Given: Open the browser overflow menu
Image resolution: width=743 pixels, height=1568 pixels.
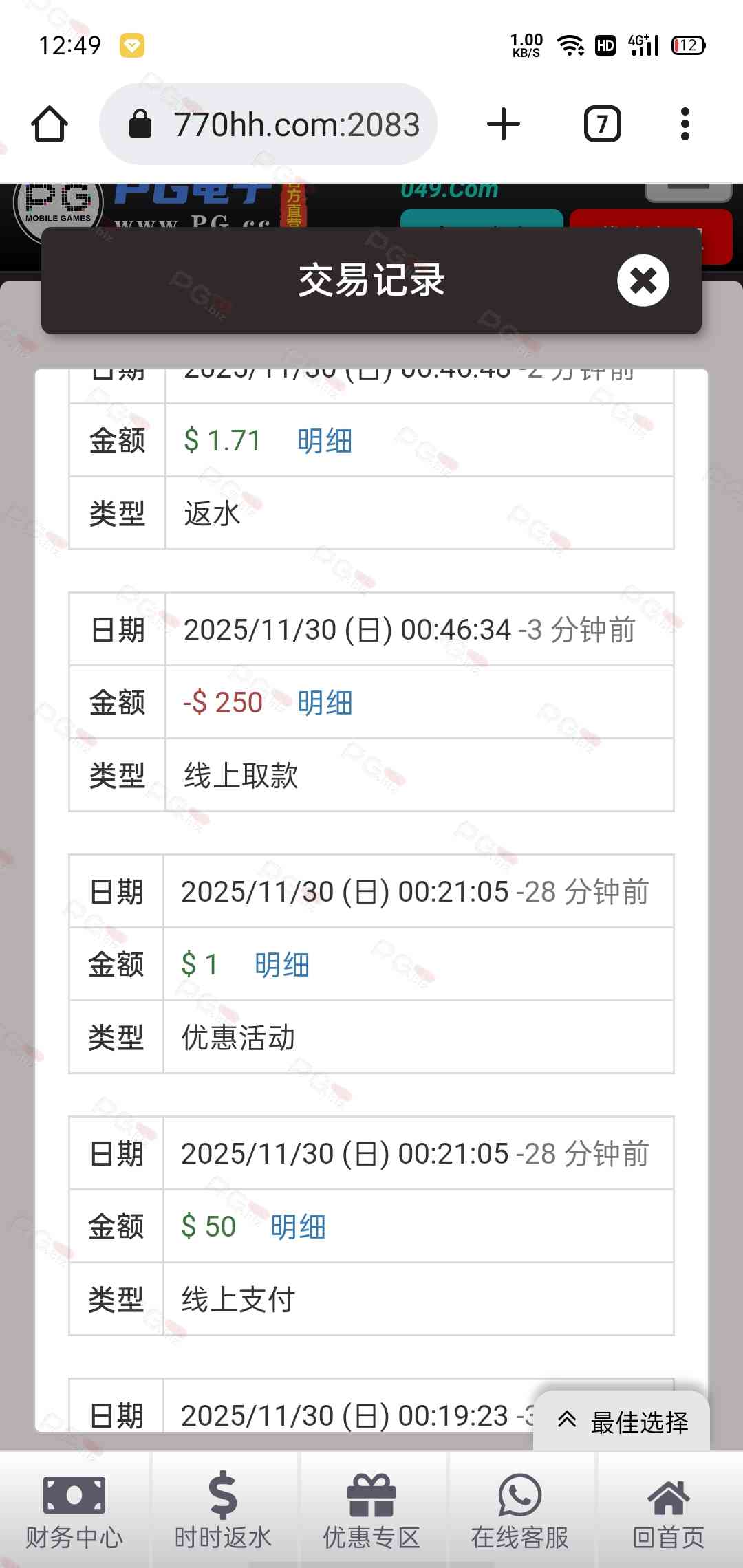Looking at the screenshot, I should pos(685,124).
